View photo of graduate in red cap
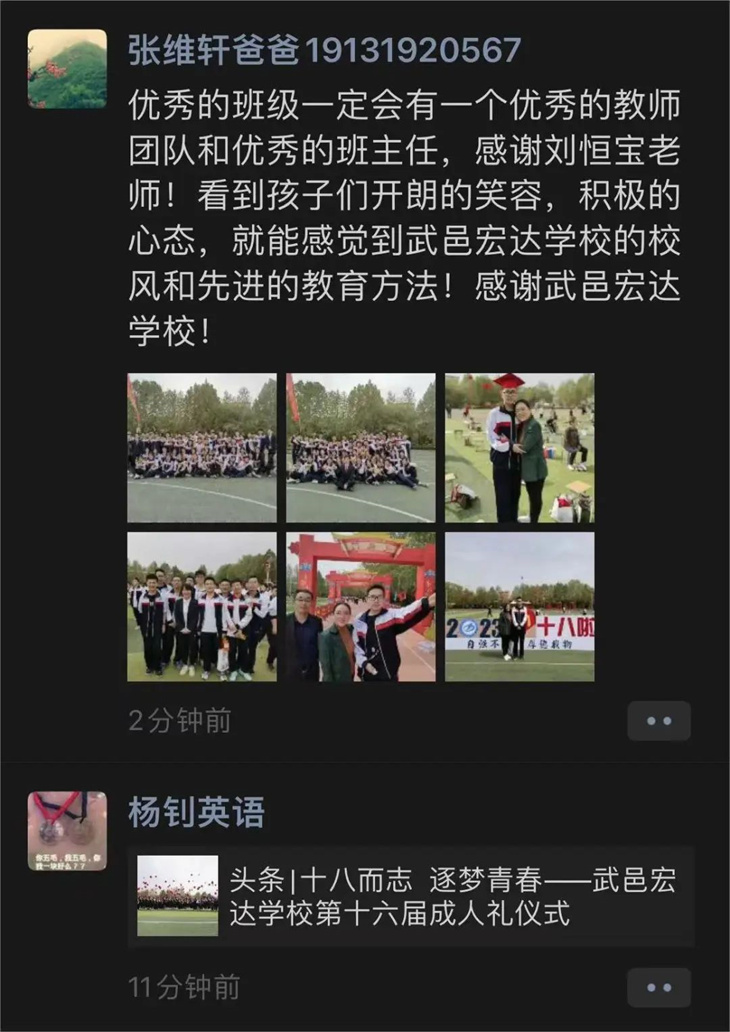 519,448
